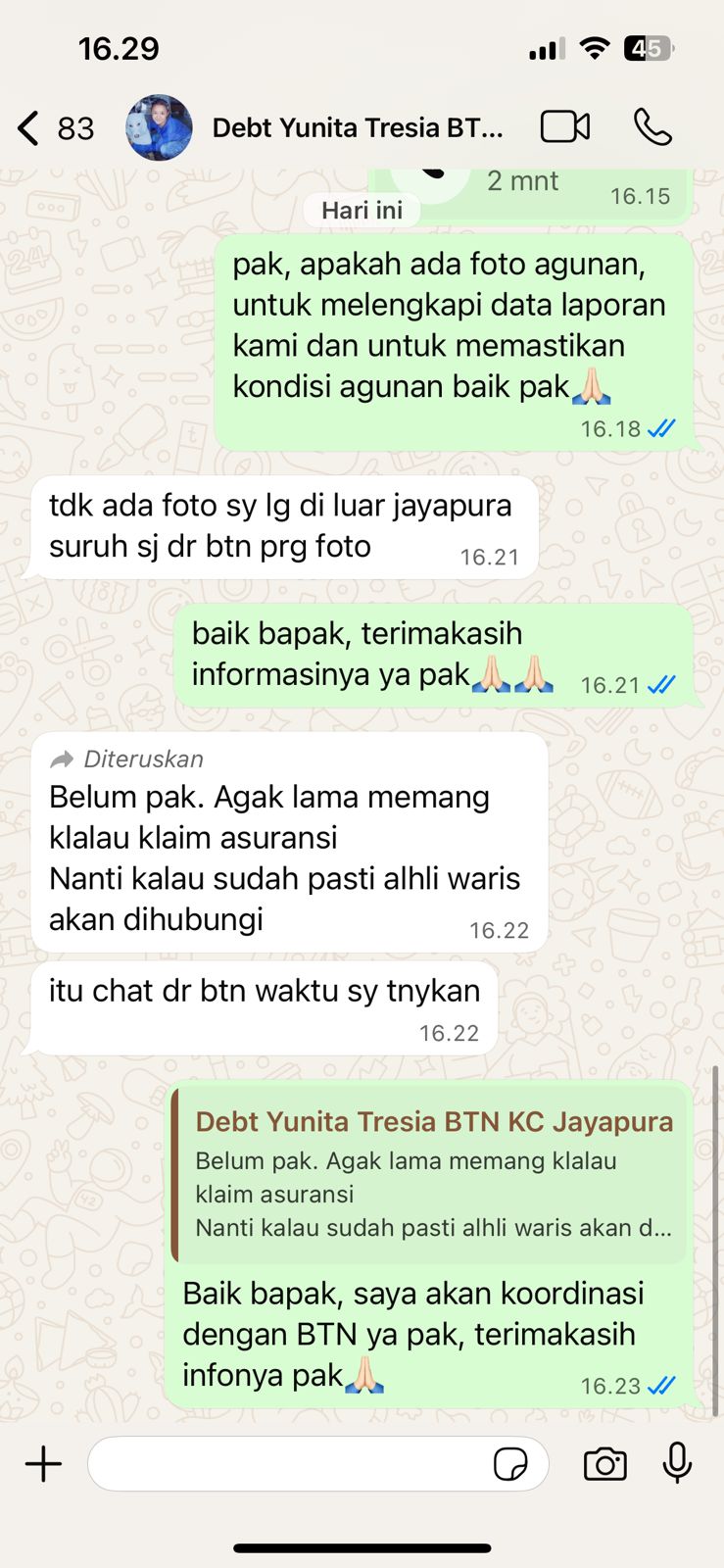Jump to the quoted Belum pak message

click(x=431, y=1176)
